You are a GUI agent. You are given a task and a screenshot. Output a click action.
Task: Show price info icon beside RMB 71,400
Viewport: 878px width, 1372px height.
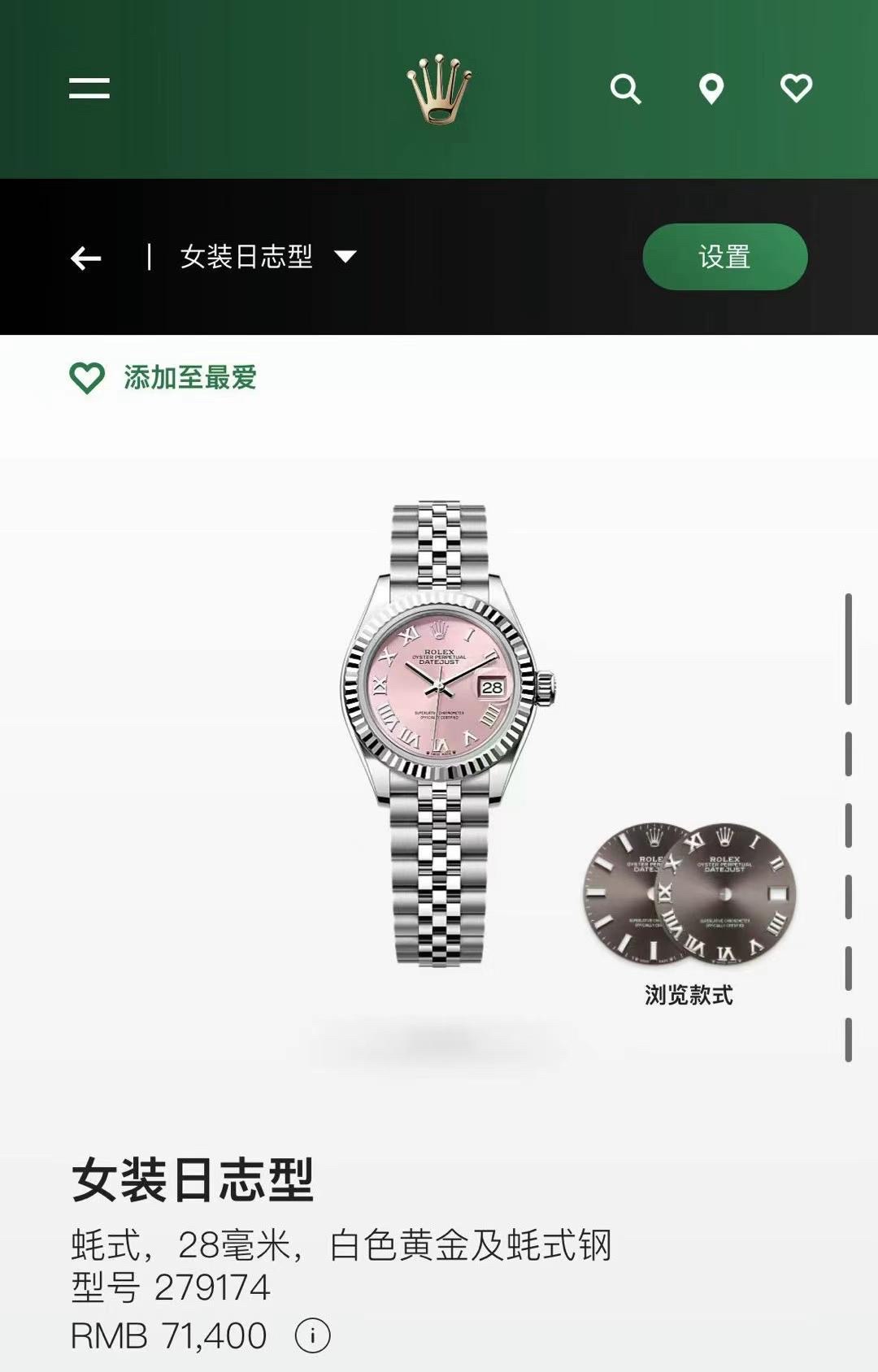[312, 1335]
